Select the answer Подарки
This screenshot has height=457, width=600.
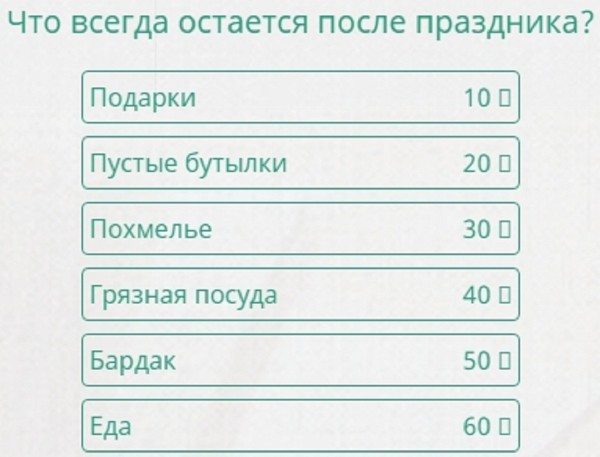pyautogui.click(x=300, y=98)
